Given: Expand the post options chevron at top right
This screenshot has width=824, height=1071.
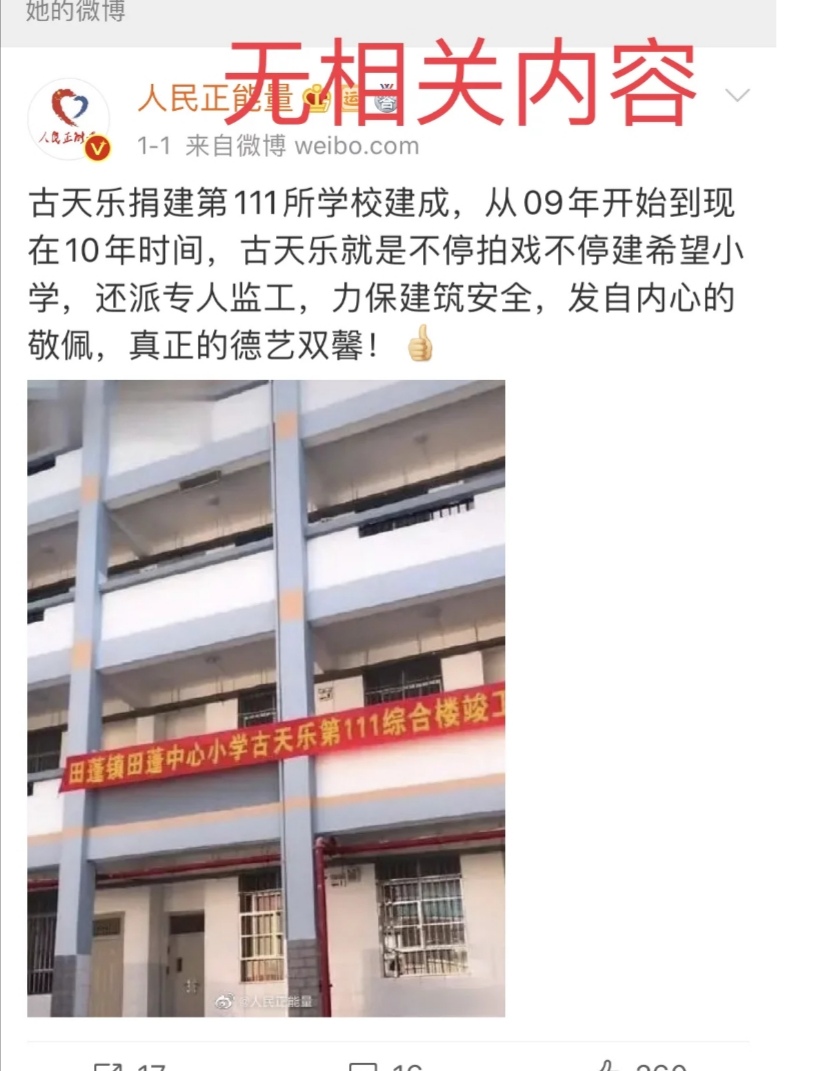Looking at the screenshot, I should coord(737,97).
